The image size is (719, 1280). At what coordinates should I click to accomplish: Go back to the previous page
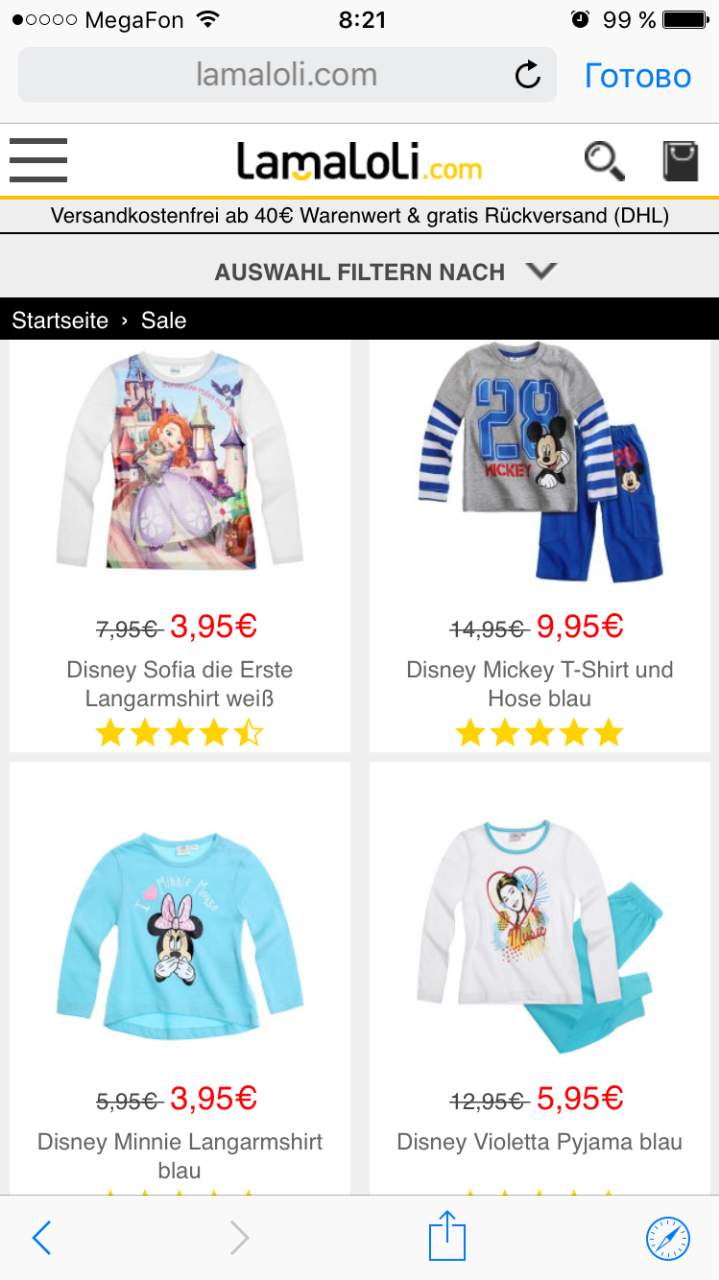41,1238
